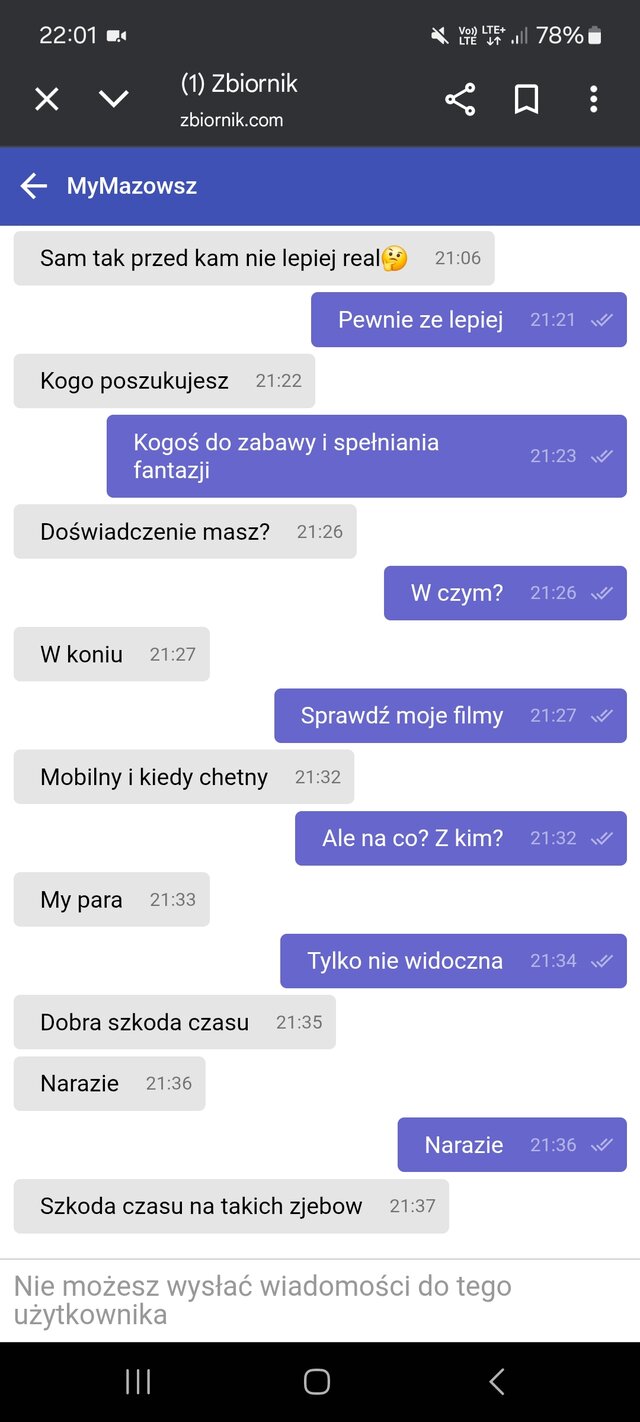Bookmark the current page
Screen dimensions: 640x1422
pos(526,99)
